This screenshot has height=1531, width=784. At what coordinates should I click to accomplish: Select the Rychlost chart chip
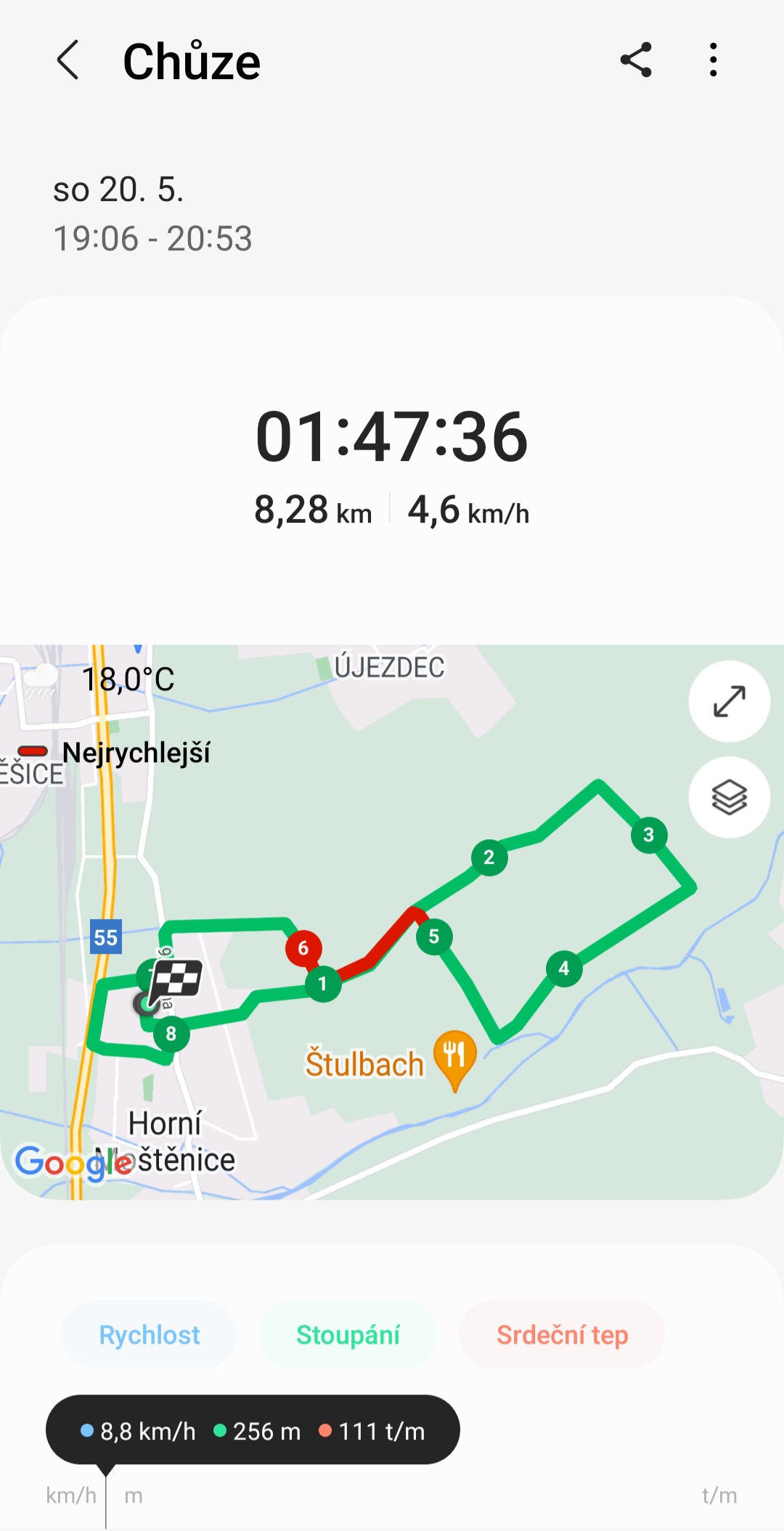pyautogui.click(x=149, y=1335)
